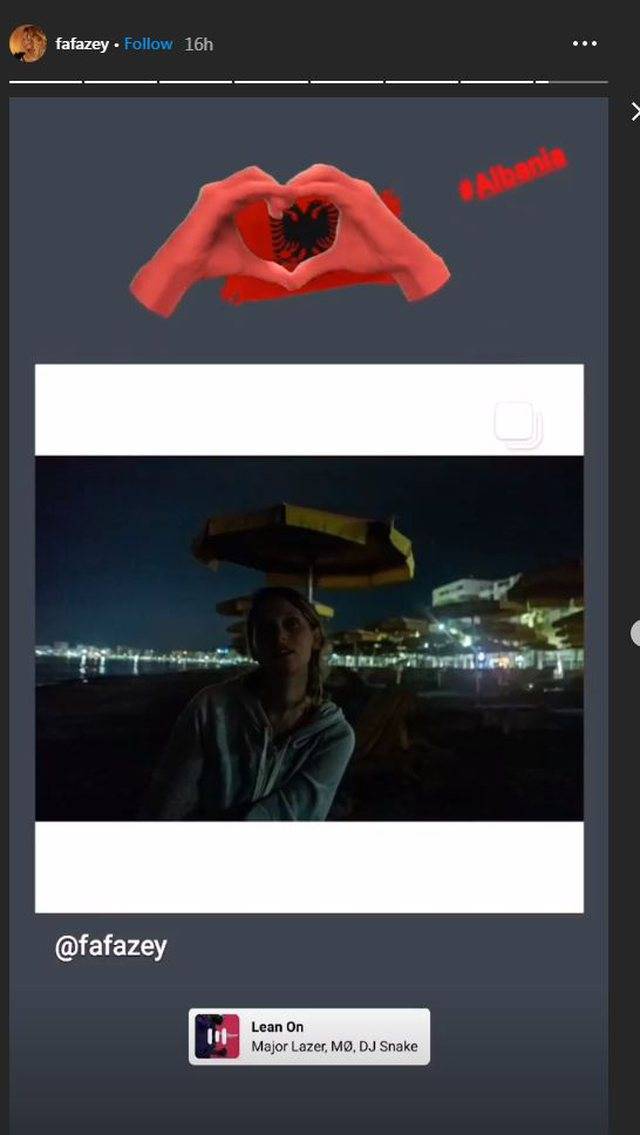Close the story viewer
Screen dimensions: 640x1135
coord(634,111)
